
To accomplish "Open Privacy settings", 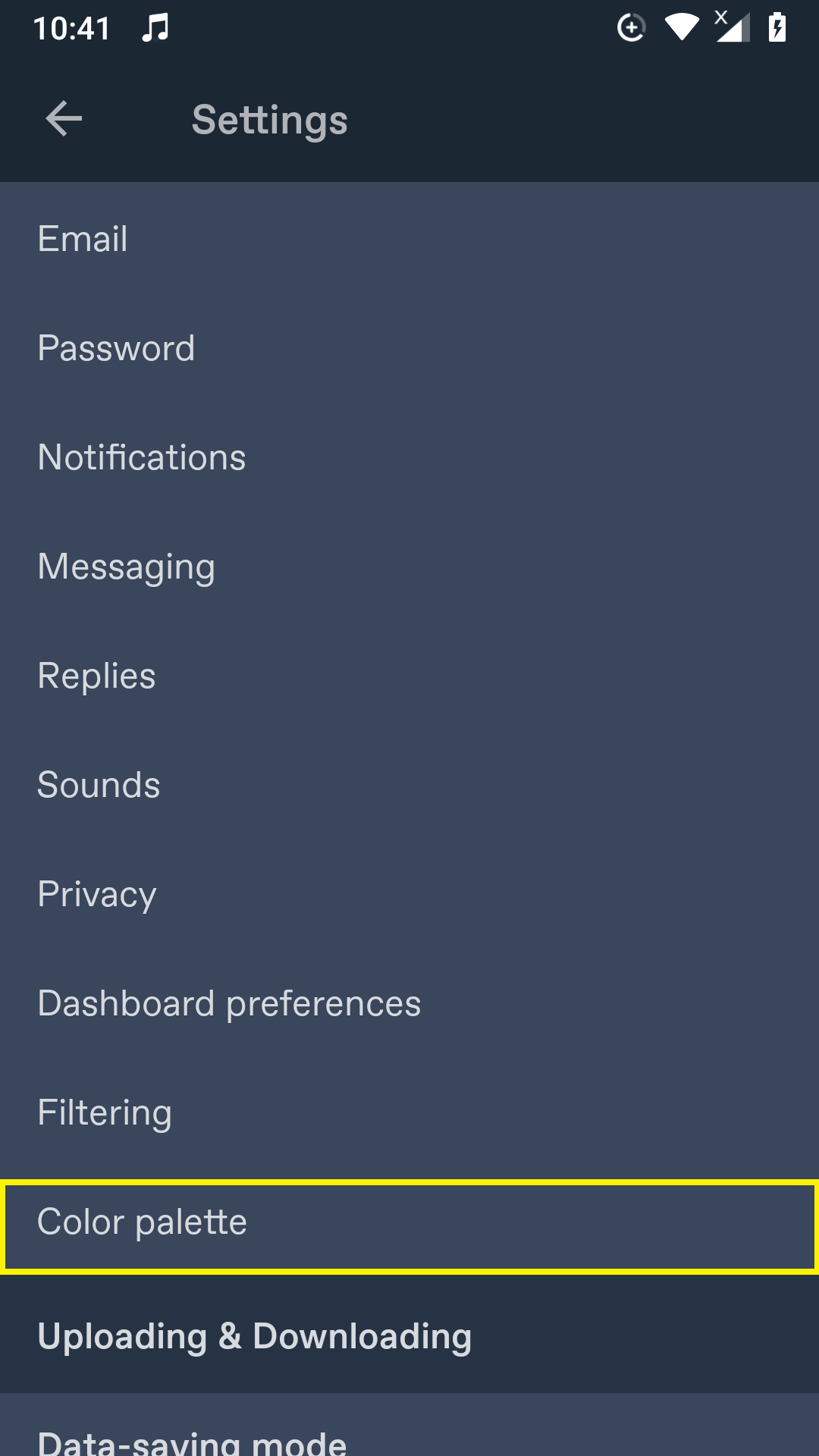I will [x=409, y=893].
